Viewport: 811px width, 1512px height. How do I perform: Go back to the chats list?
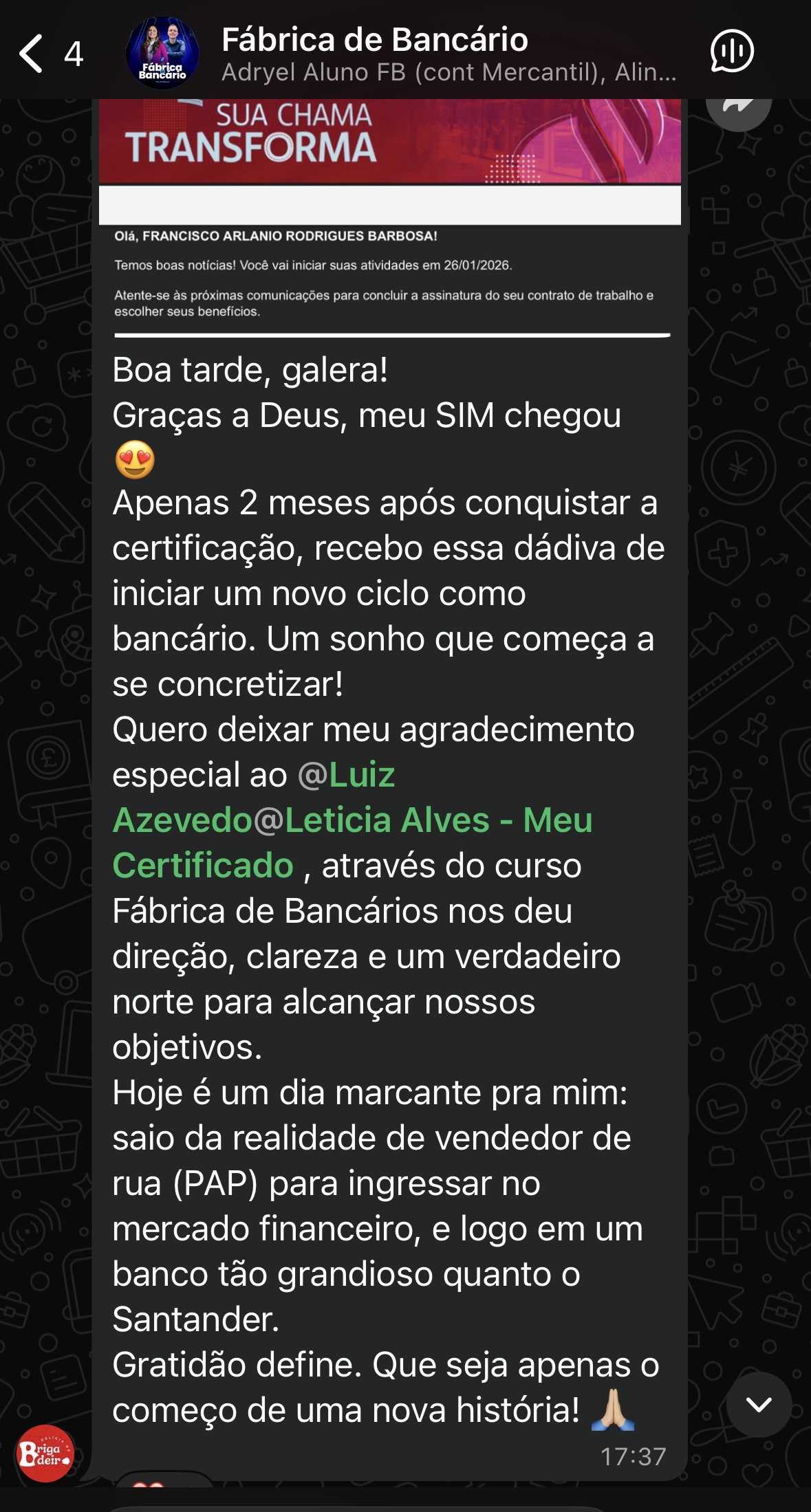32,54
